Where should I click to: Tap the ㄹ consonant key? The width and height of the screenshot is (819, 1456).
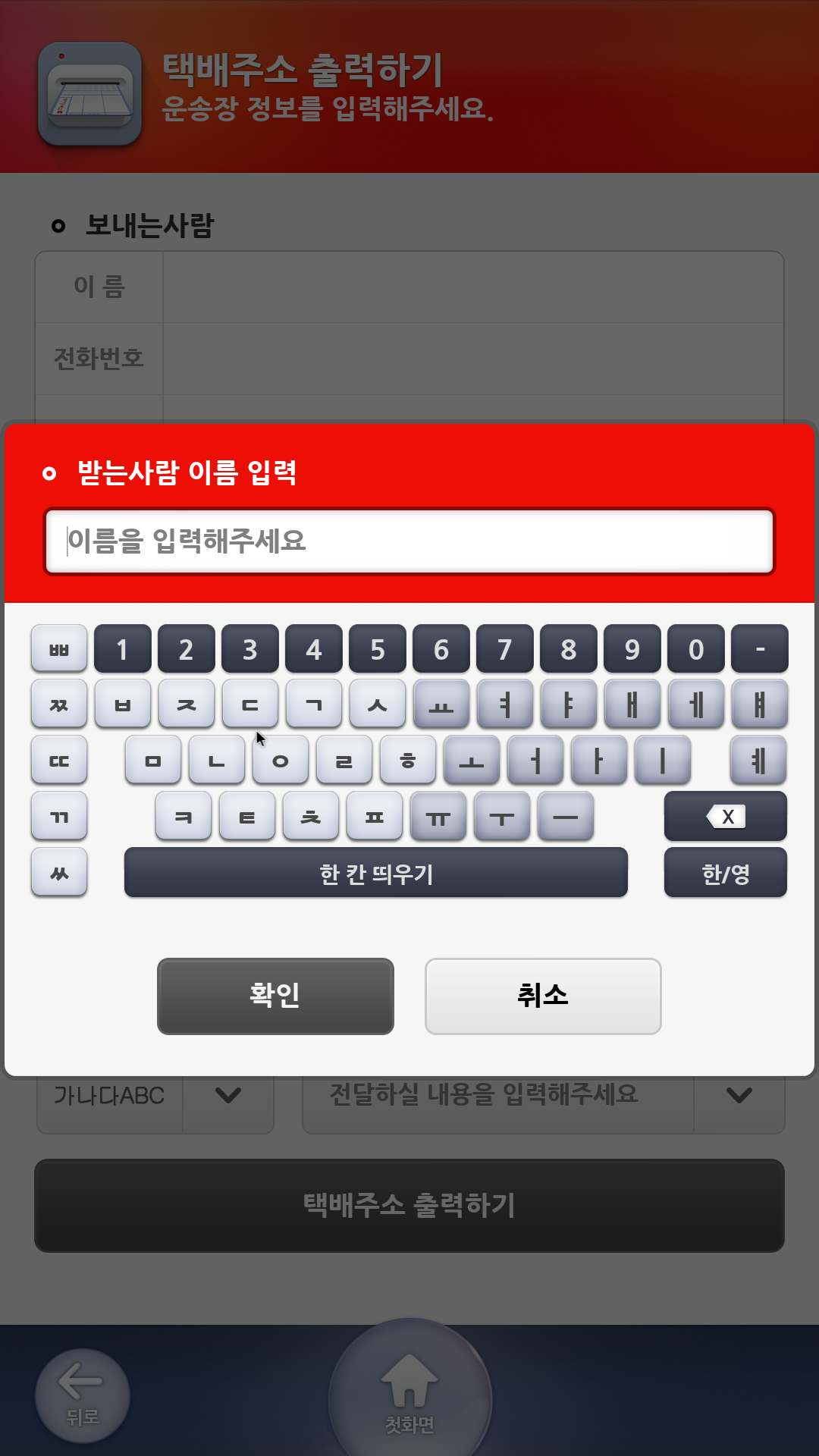click(344, 761)
